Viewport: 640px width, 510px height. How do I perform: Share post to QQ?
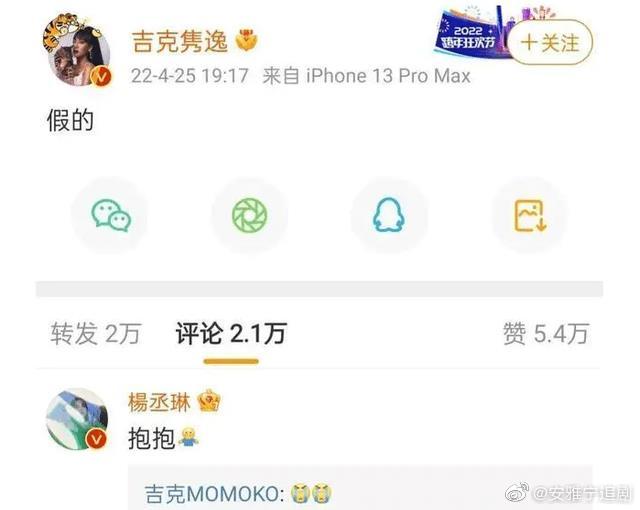click(x=388, y=215)
